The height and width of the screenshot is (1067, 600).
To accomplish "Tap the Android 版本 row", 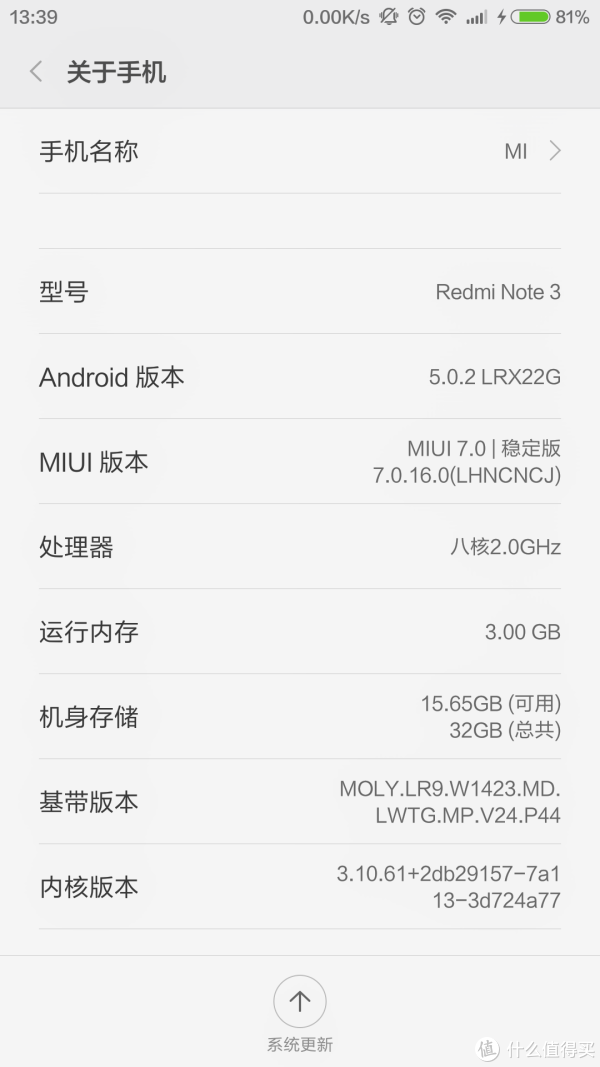I will (300, 376).
